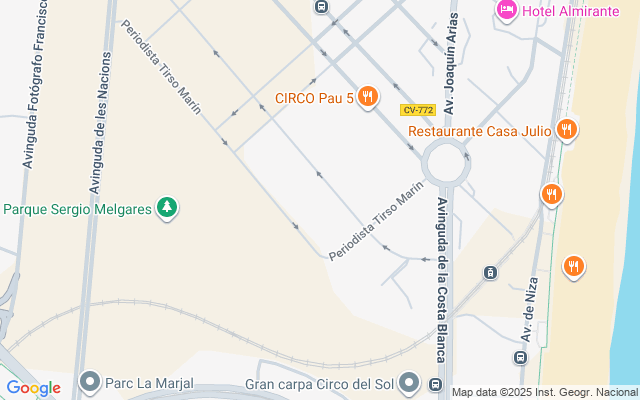
Task: Open Parque Sergio Melgares park pin
Action: click(169, 208)
